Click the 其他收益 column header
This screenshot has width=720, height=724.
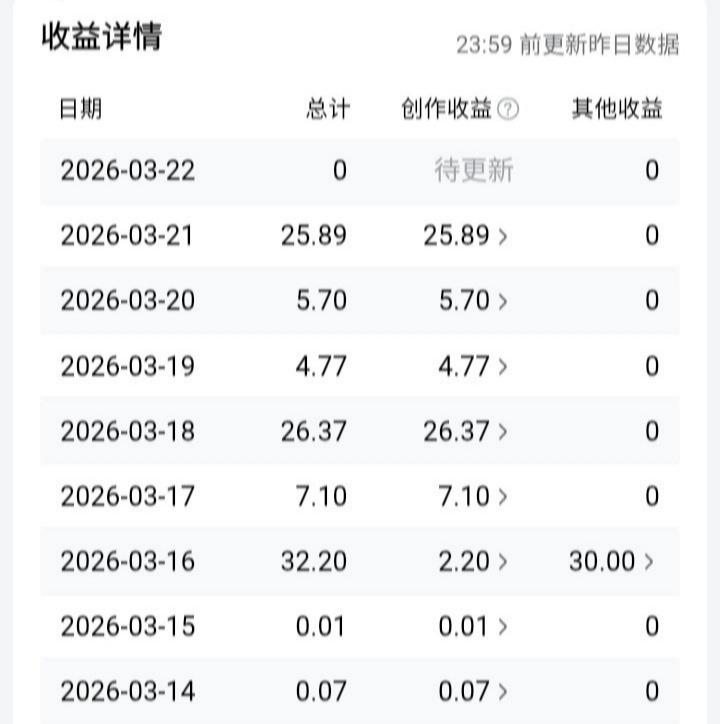coord(620,108)
